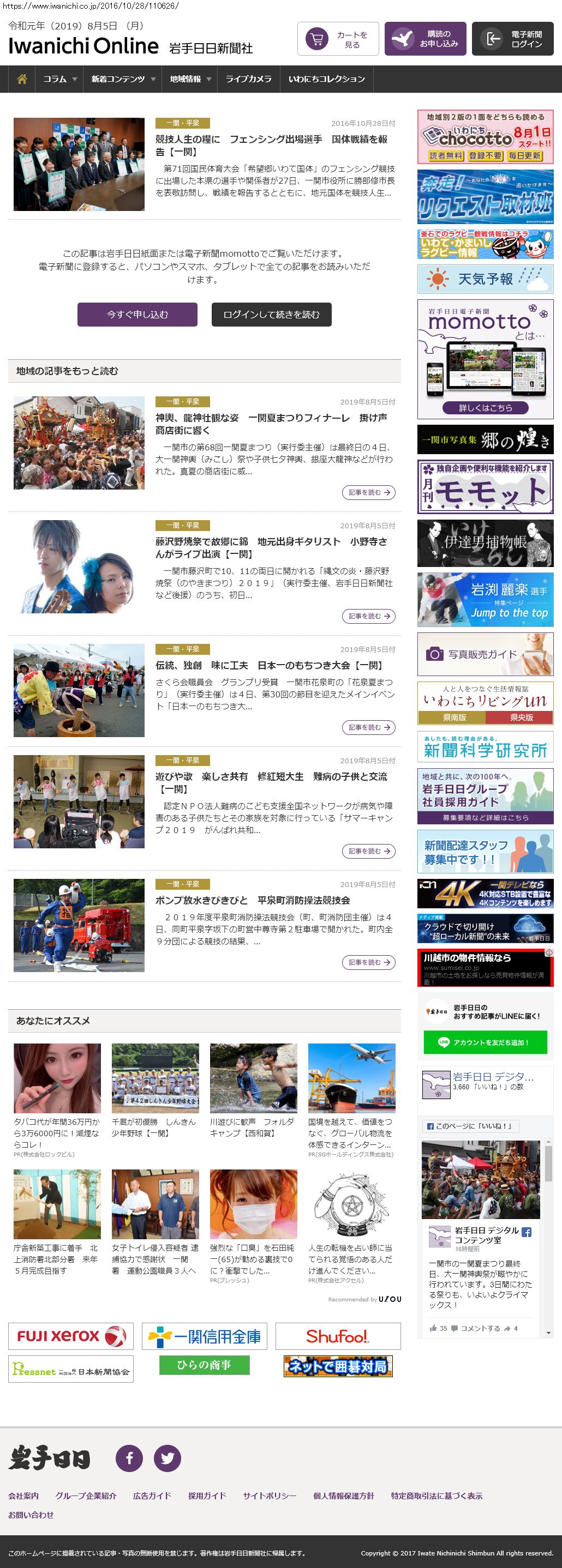Open recommended article 千厩が初優勝 しんきん少年野球

154,1127
